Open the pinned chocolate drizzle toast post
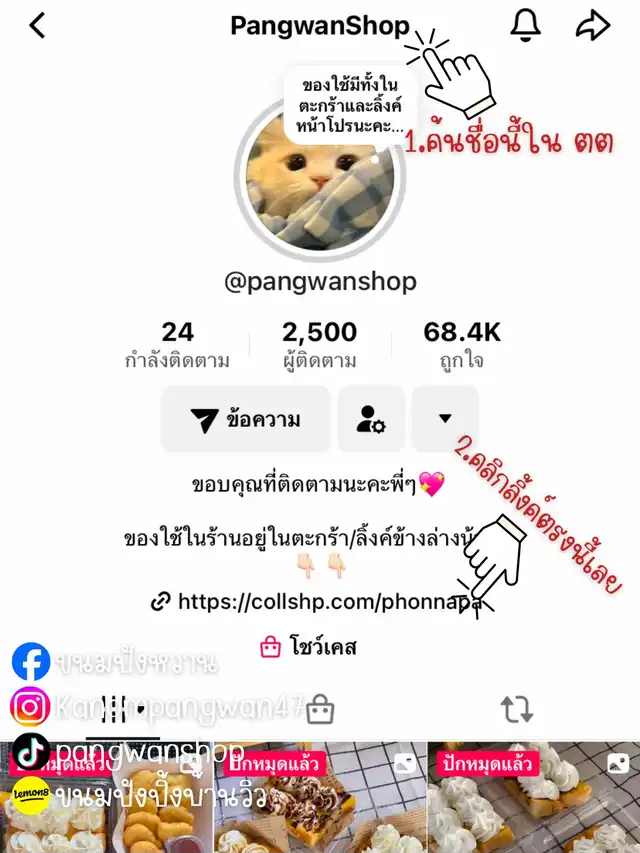640x853 pixels. pos(320,798)
